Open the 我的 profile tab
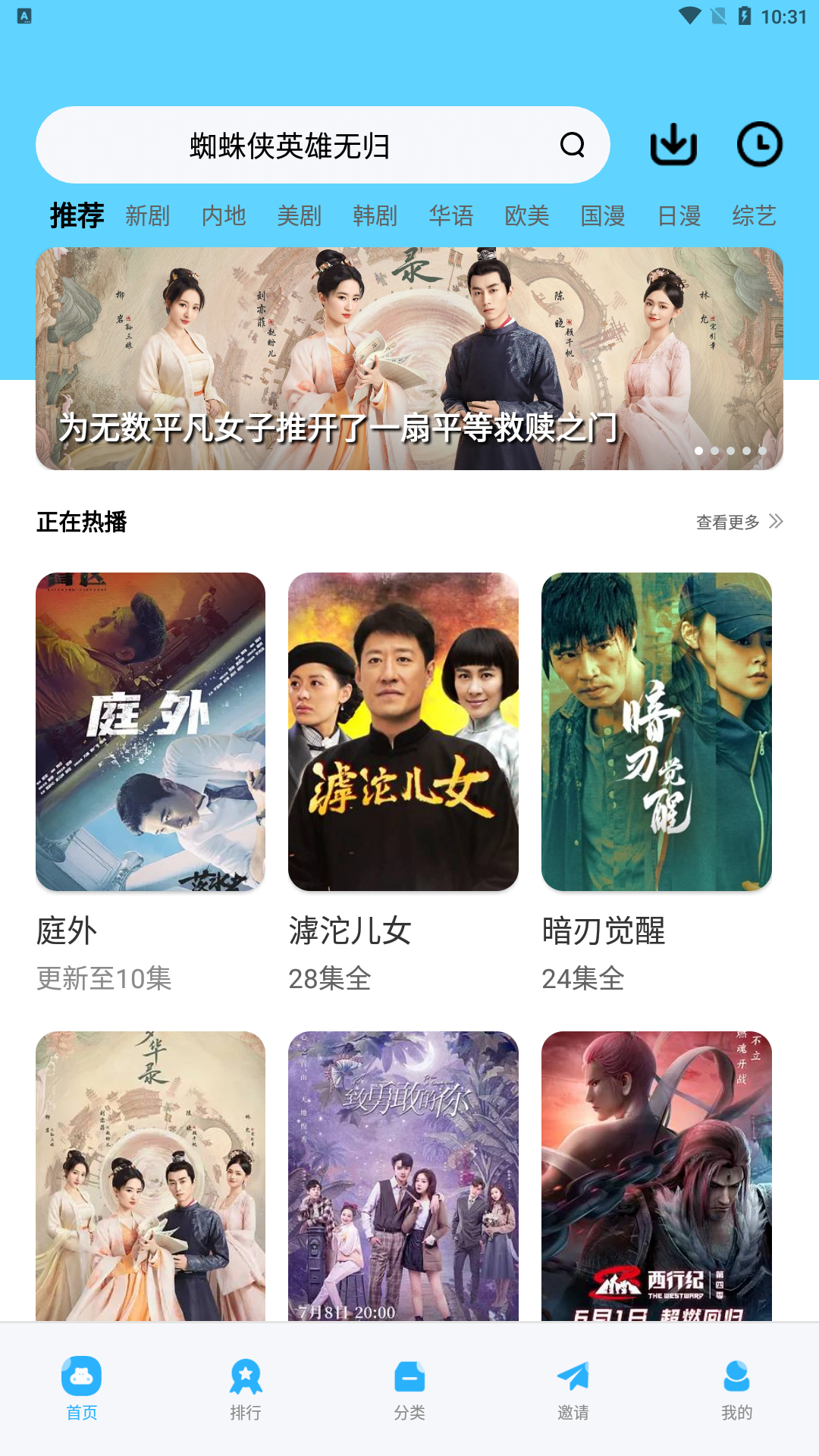This screenshot has width=819, height=1456. (x=737, y=1389)
